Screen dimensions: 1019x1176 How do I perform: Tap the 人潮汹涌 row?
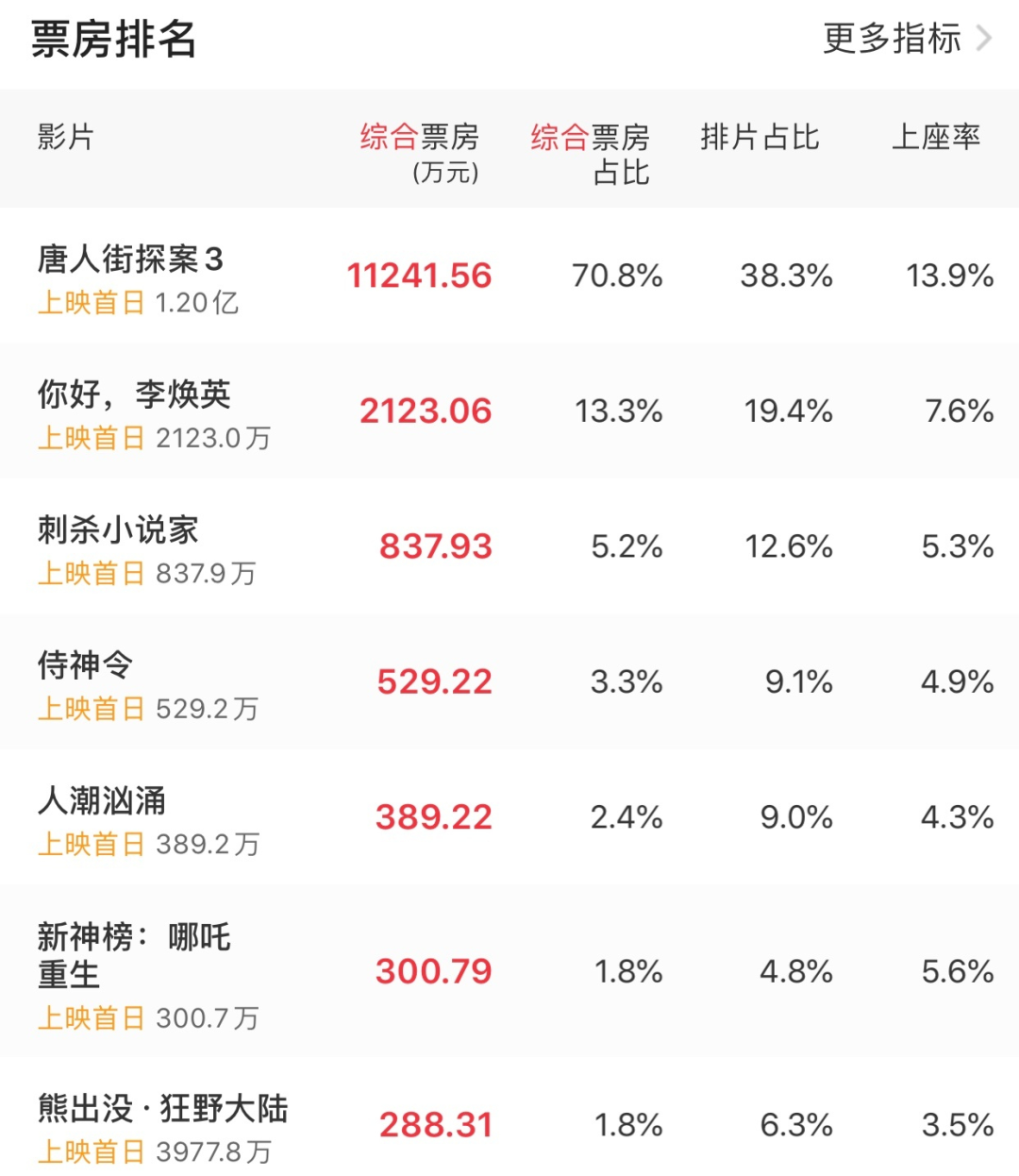102,801
